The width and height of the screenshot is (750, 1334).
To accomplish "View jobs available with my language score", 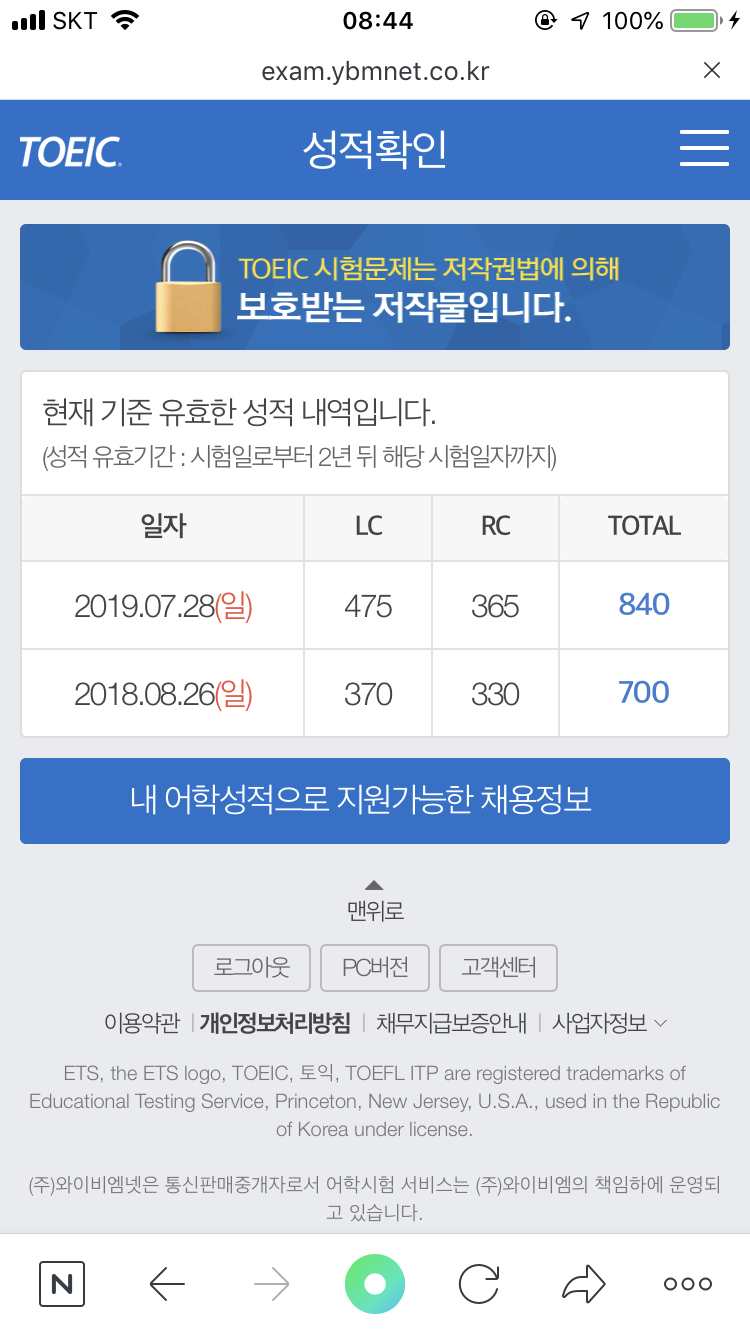I will point(375,800).
